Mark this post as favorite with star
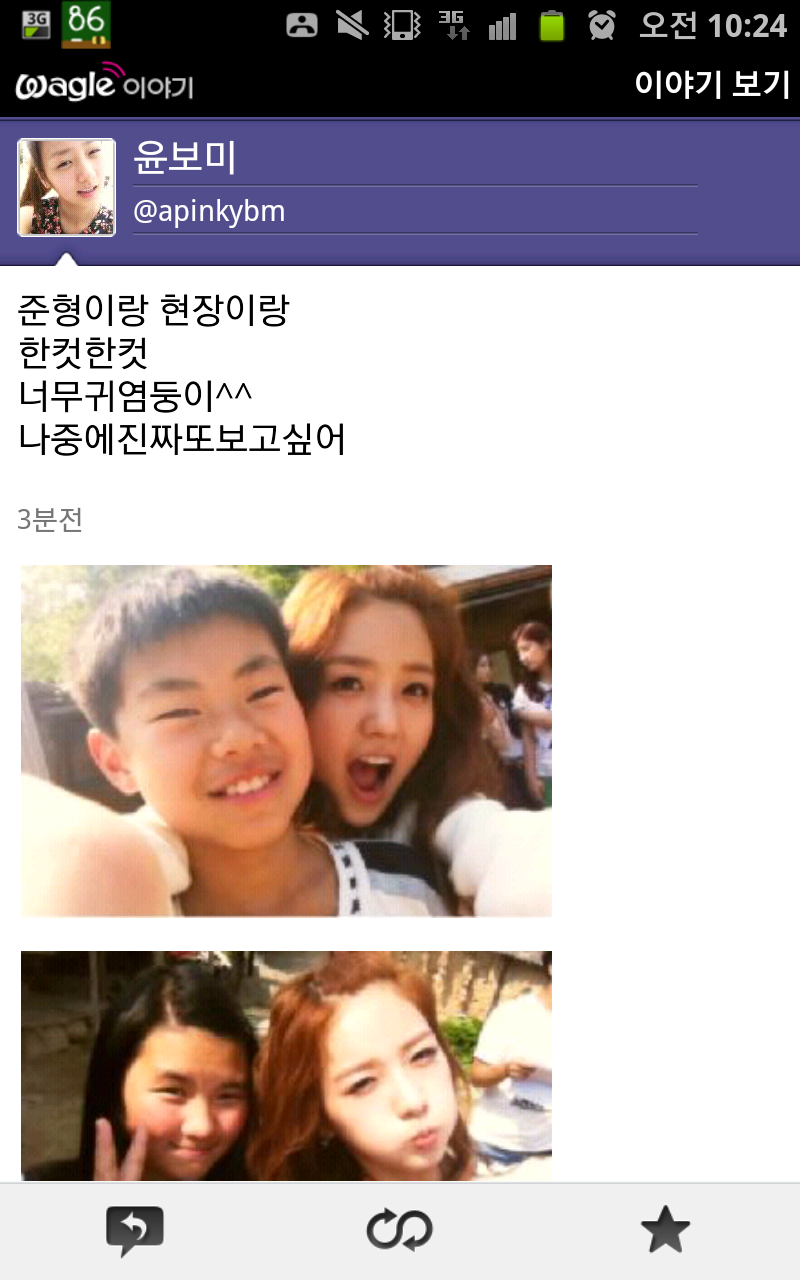Image resolution: width=800 pixels, height=1280 pixels. pyautogui.click(x=665, y=1231)
